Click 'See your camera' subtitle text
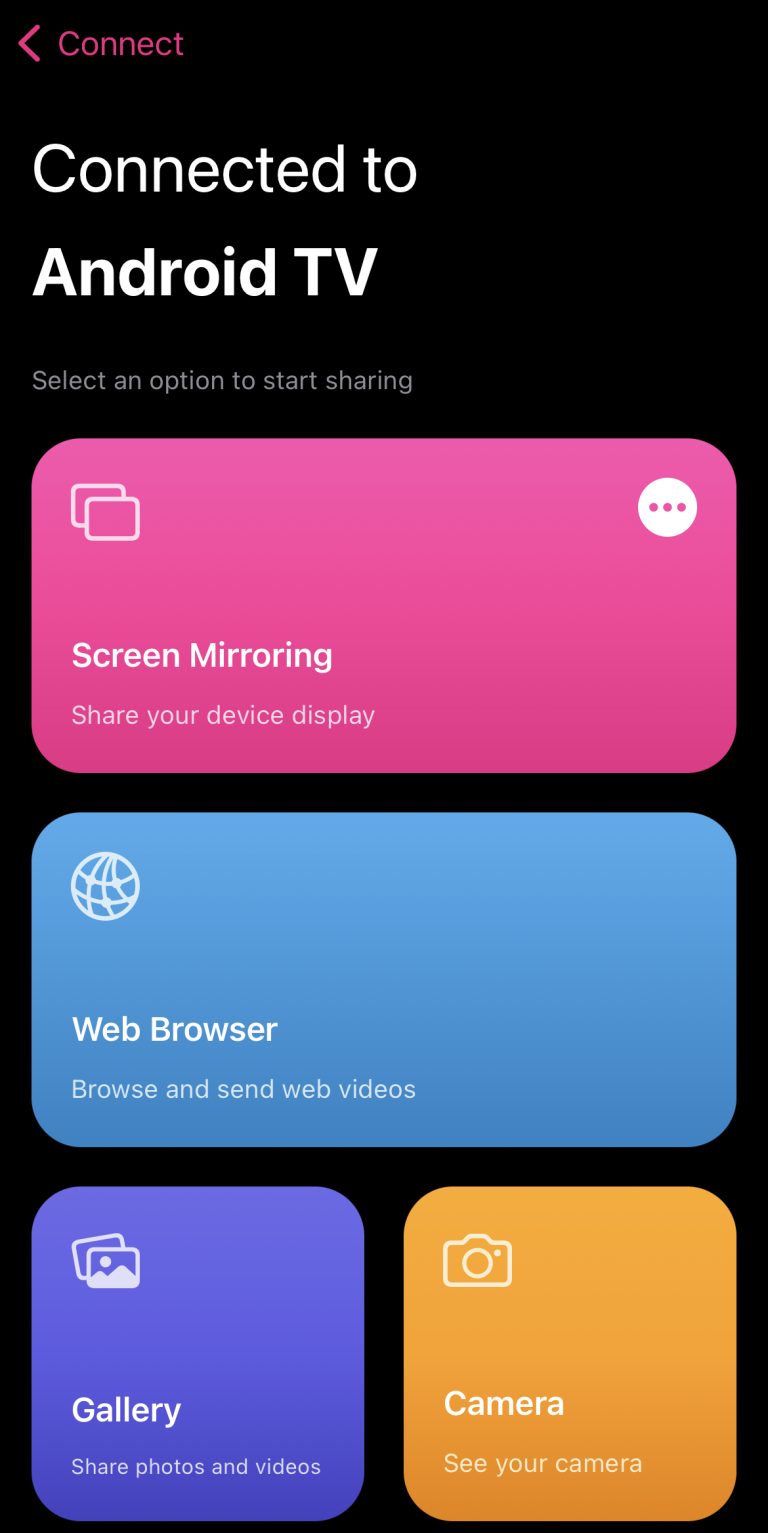This screenshot has height=1533, width=768. point(541,1462)
